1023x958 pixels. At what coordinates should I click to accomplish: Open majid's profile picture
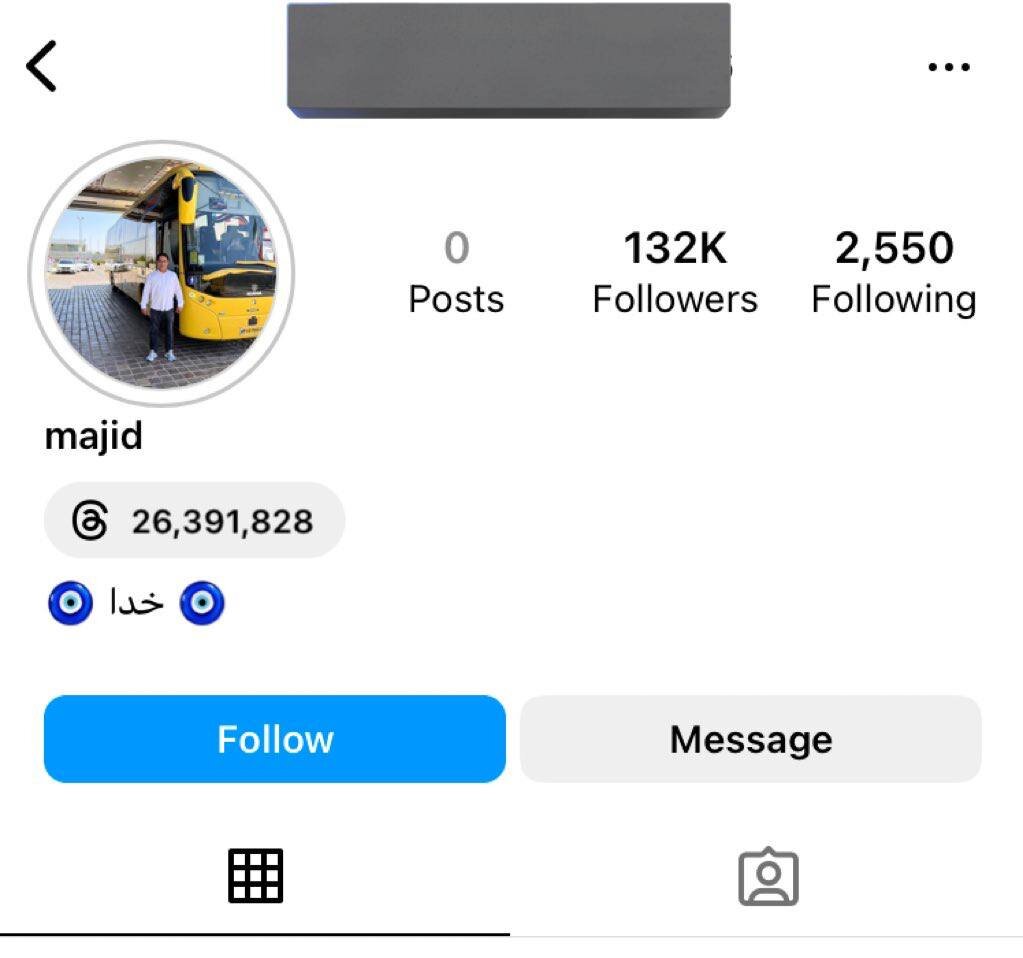pyautogui.click(x=161, y=273)
